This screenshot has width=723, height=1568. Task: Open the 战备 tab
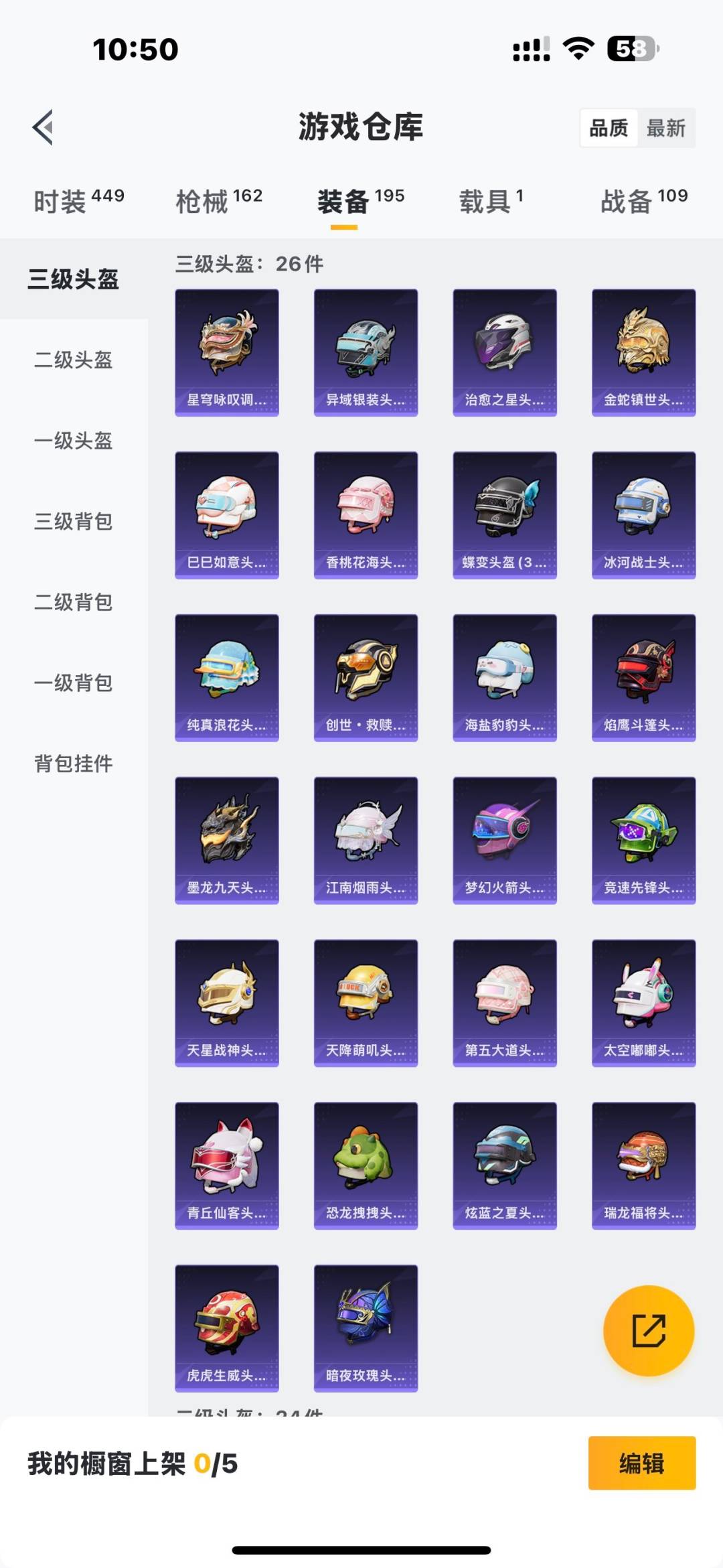point(643,201)
